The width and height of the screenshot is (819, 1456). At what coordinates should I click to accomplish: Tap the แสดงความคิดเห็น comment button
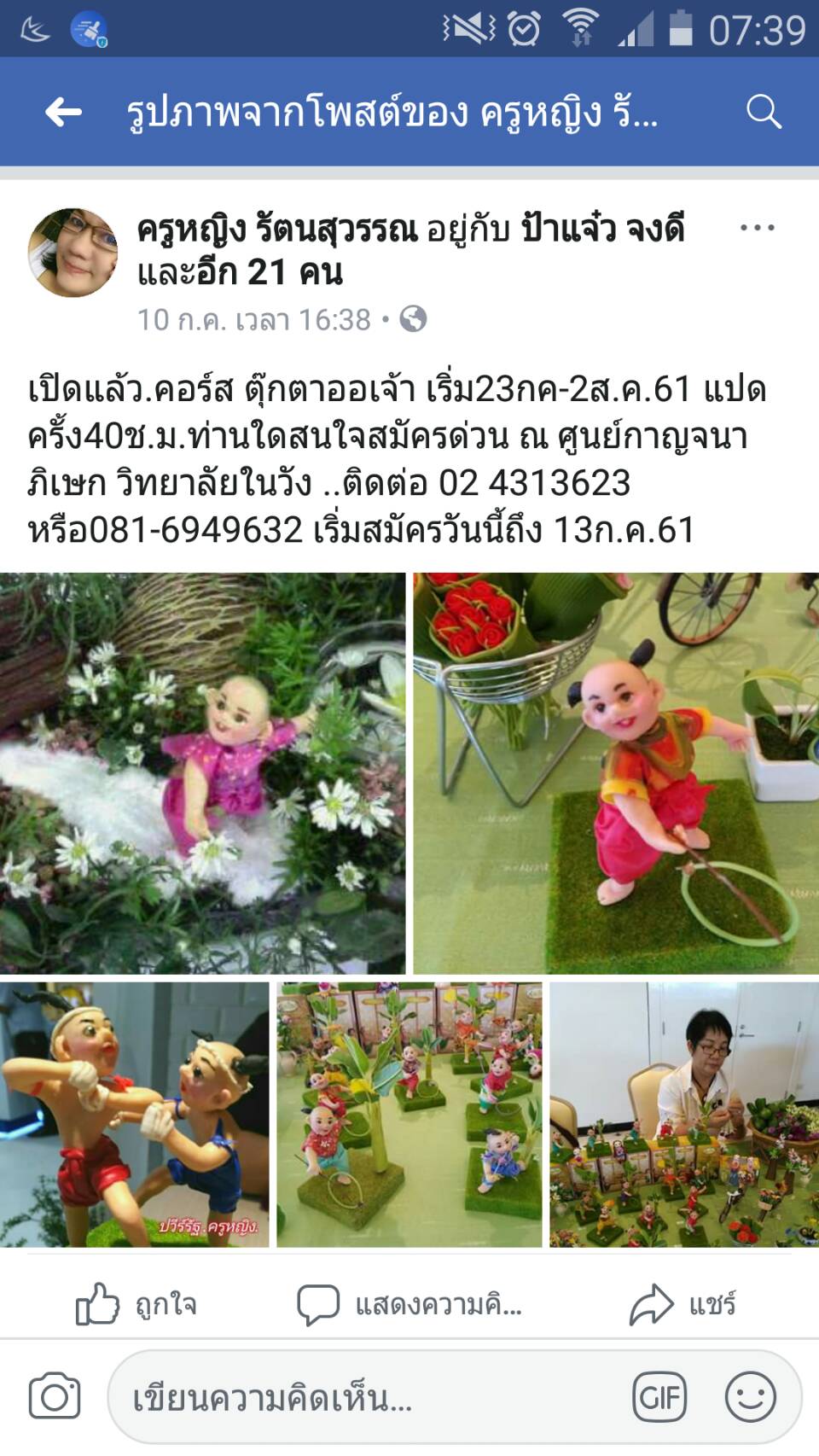pyautogui.click(x=409, y=1304)
